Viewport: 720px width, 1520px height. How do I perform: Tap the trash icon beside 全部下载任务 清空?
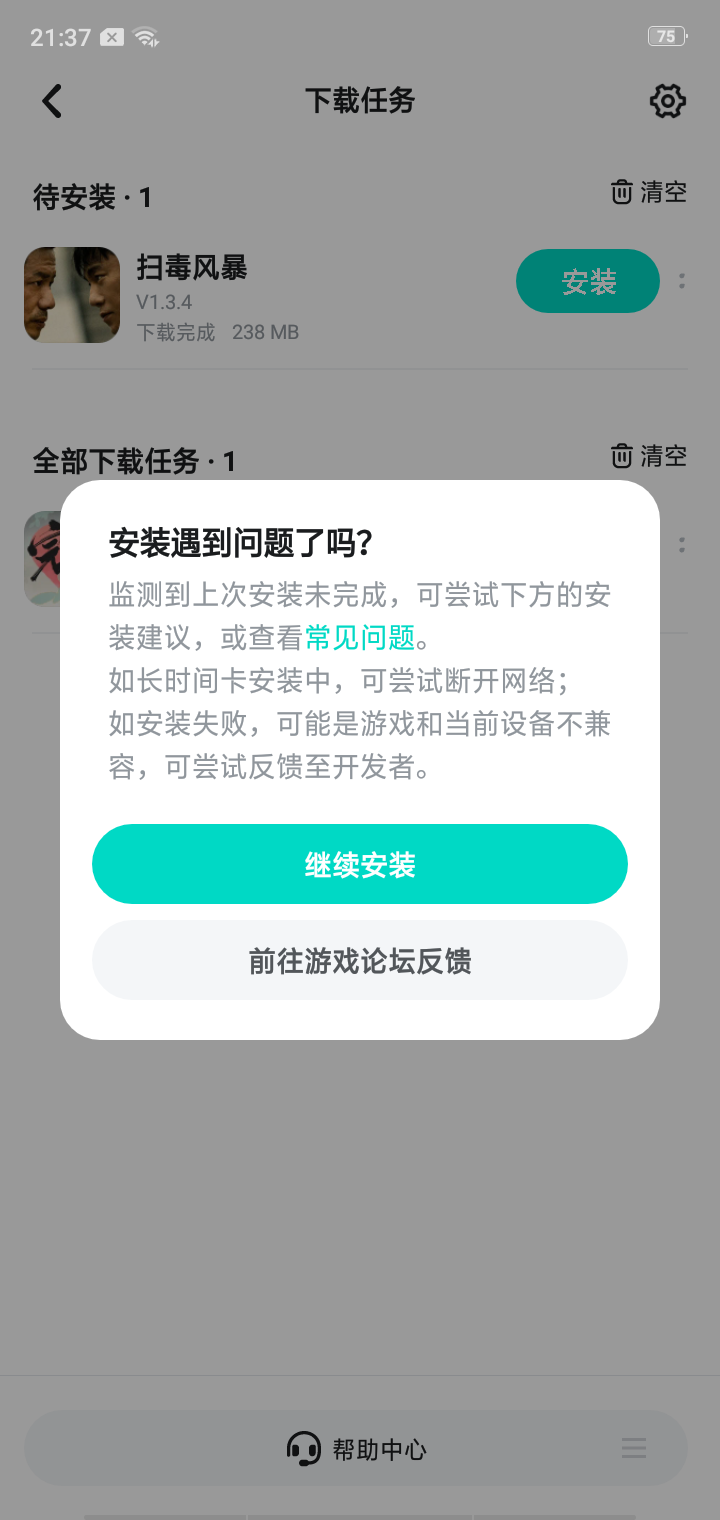pos(620,456)
